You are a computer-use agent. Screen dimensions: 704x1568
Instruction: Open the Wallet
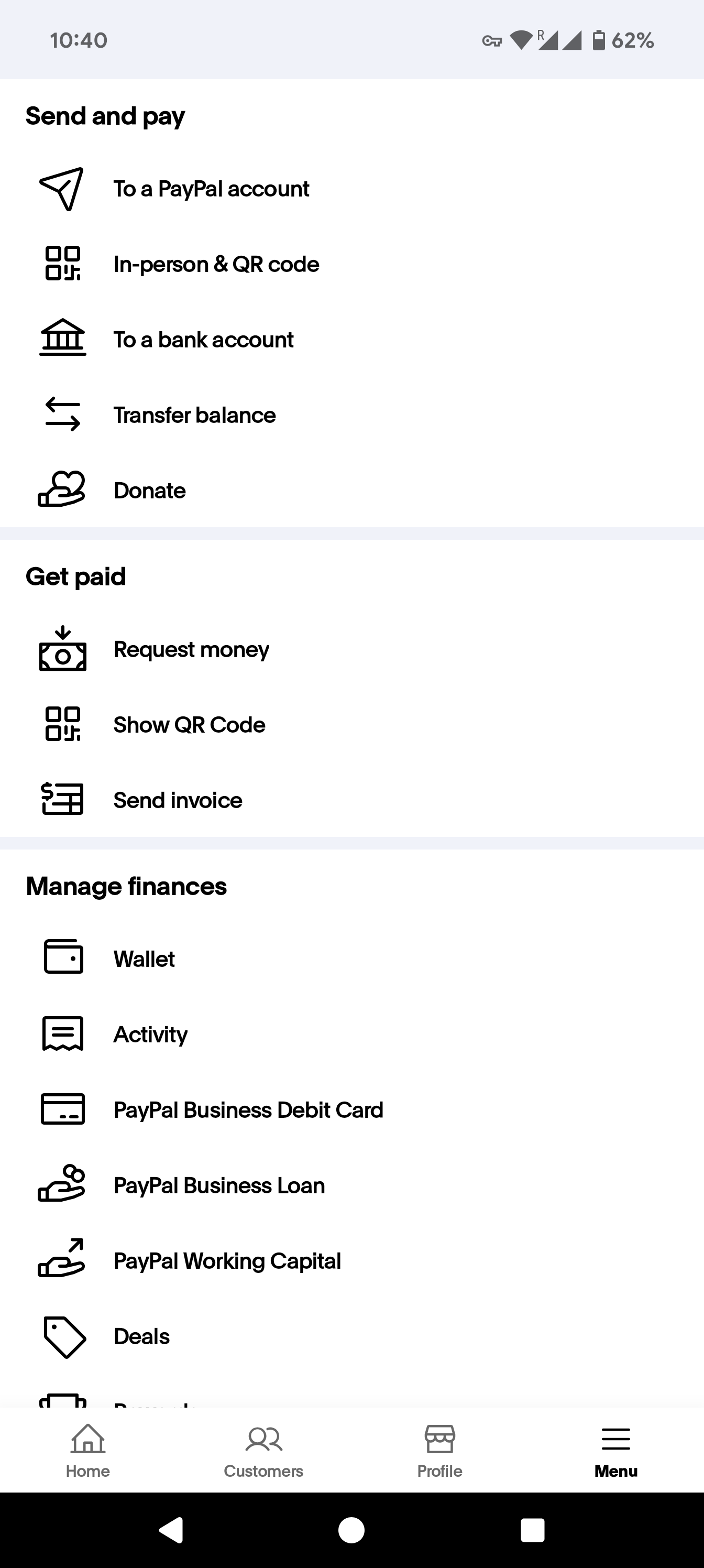pos(351,960)
